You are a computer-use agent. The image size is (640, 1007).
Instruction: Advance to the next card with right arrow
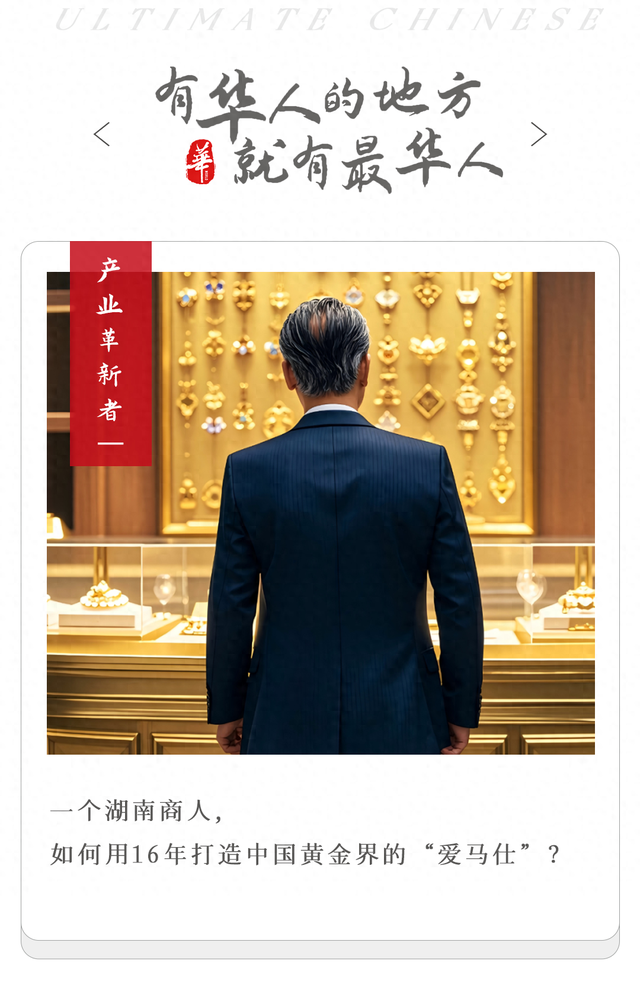tap(539, 134)
